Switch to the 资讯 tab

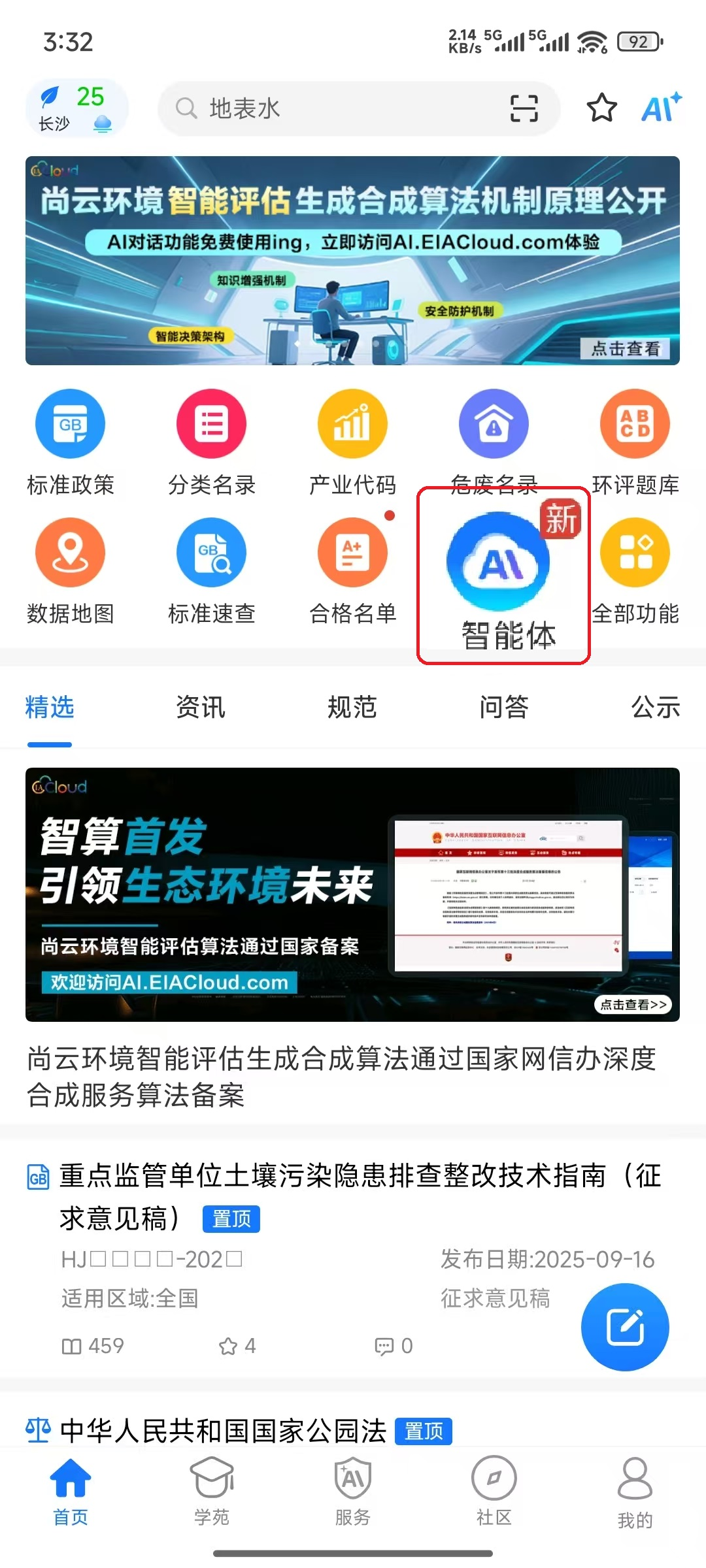click(x=201, y=707)
